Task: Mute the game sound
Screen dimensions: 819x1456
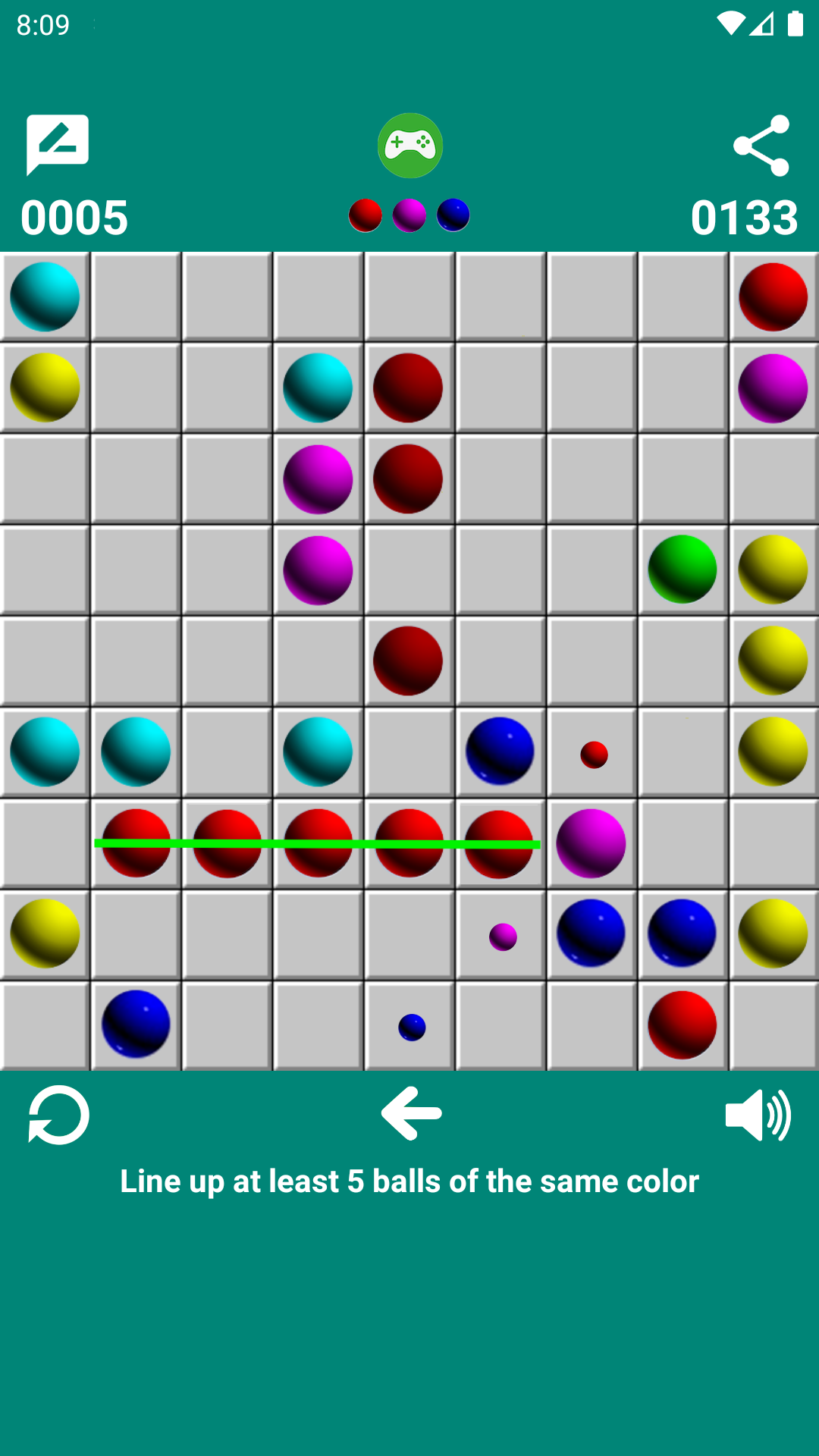Action: (x=758, y=1115)
